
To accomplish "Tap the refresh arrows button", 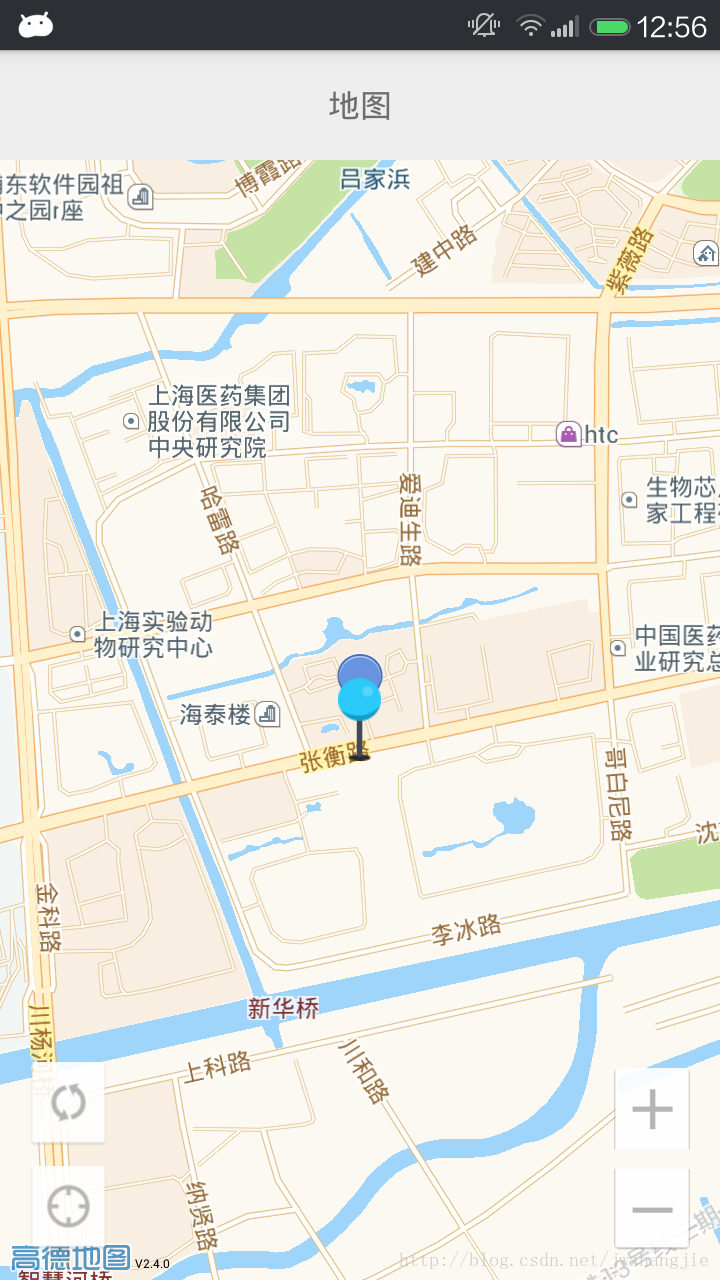I will click(x=68, y=1102).
